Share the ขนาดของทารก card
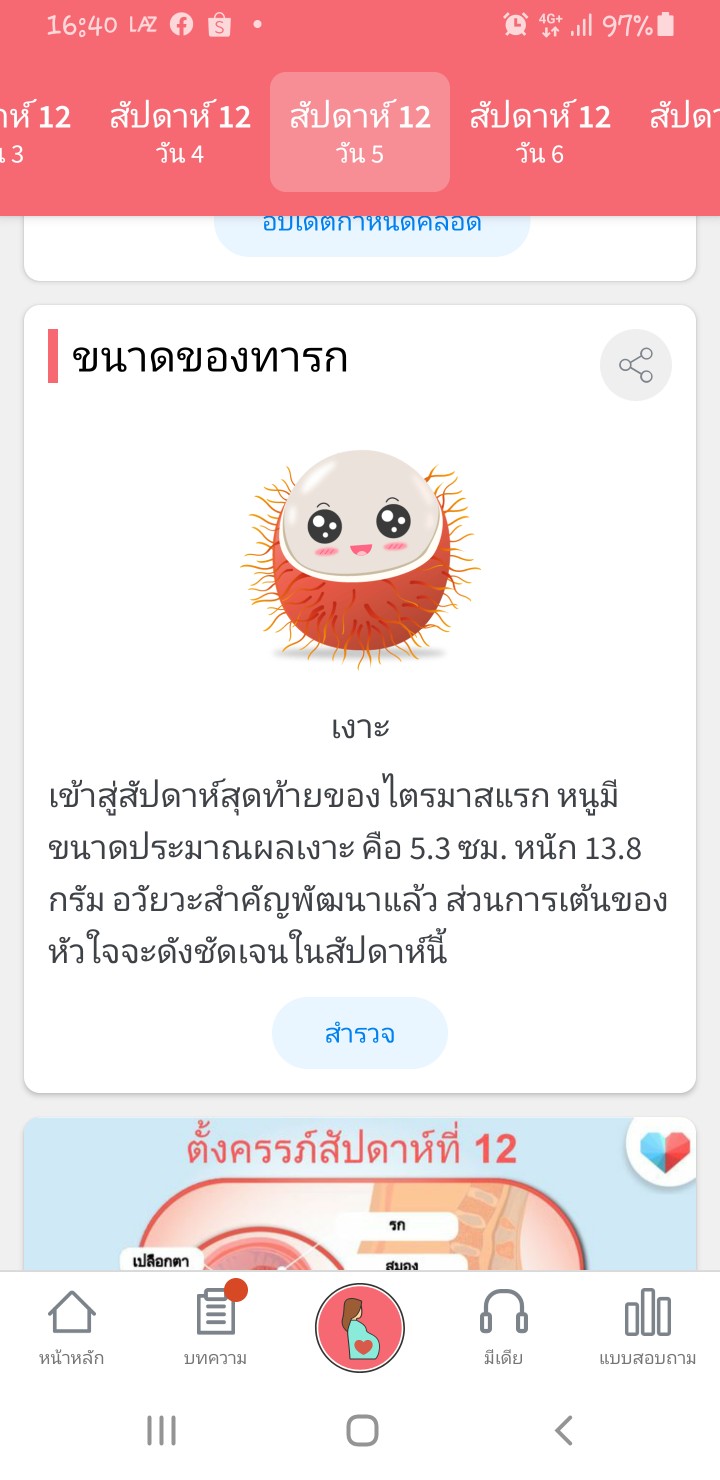 click(x=636, y=365)
